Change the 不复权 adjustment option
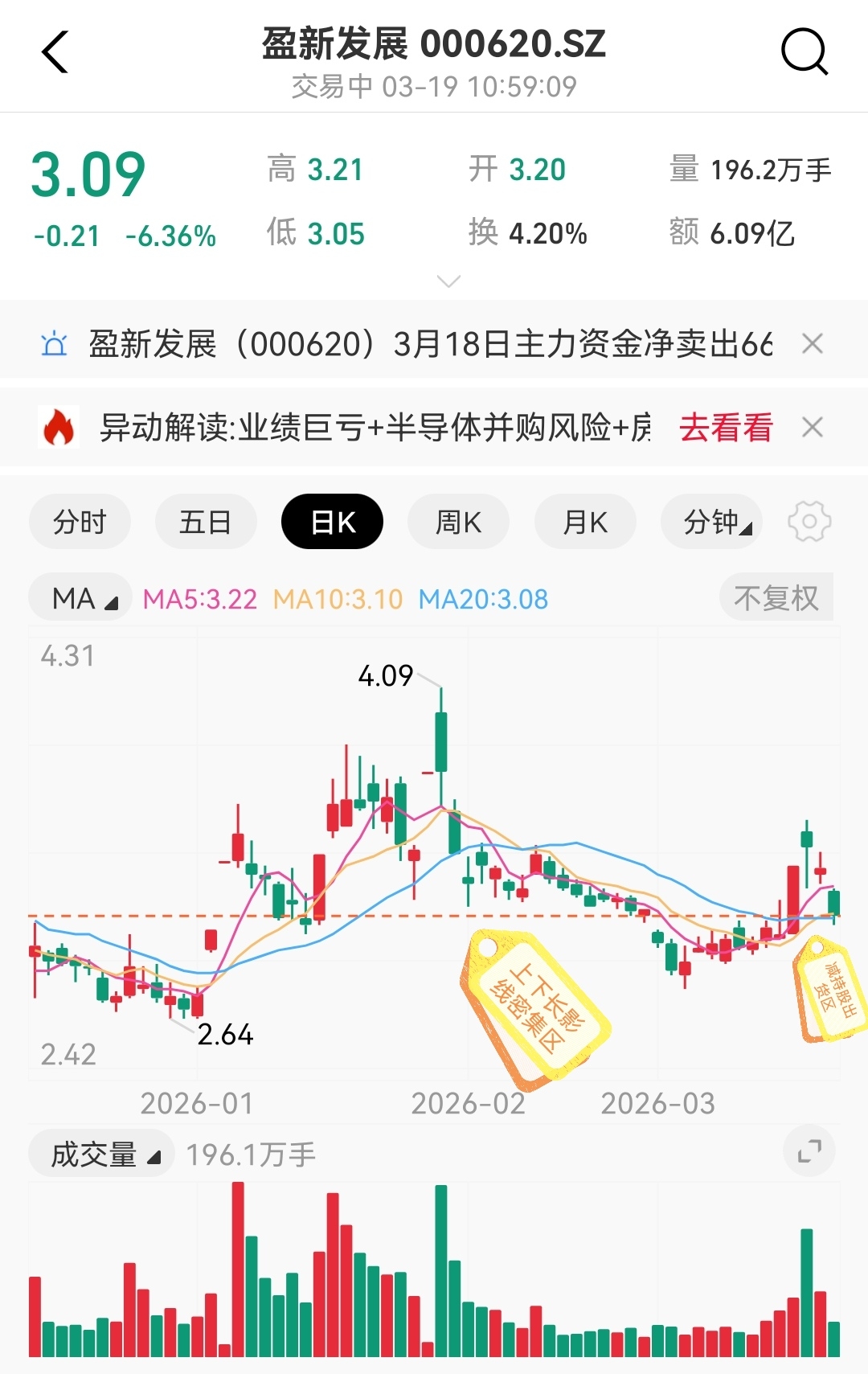This screenshot has height=1374, width=868. click(x=776, y=598)
